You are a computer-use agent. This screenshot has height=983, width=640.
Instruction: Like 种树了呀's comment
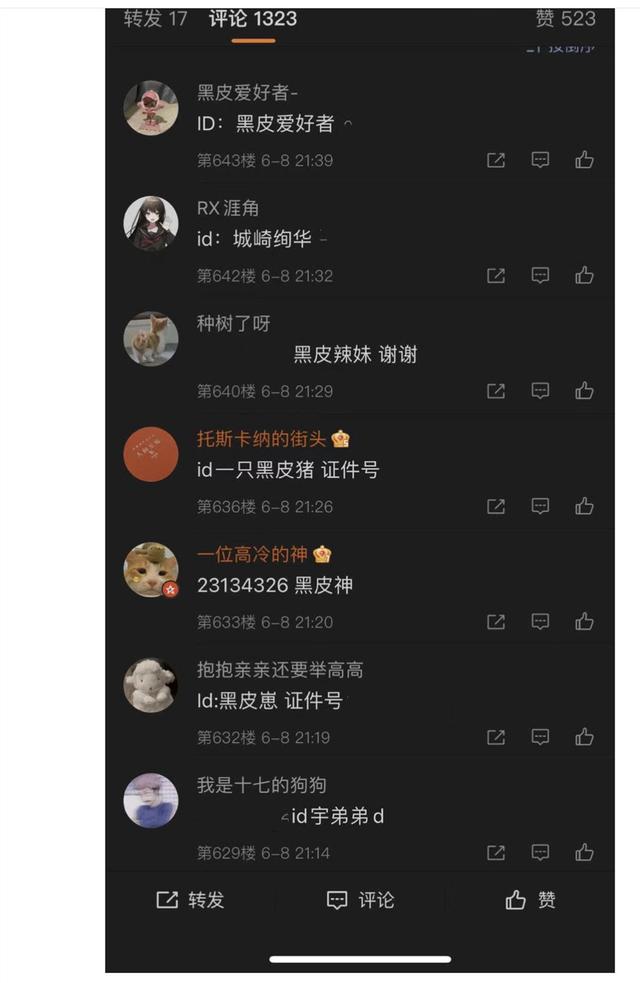(585, 391)
